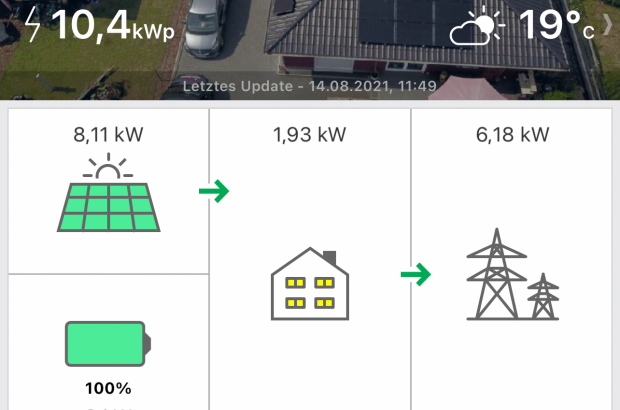Viewport: 620px width, 410px height.
Task: Open the weather forecast chevron
Action: (x=608, y=27)
